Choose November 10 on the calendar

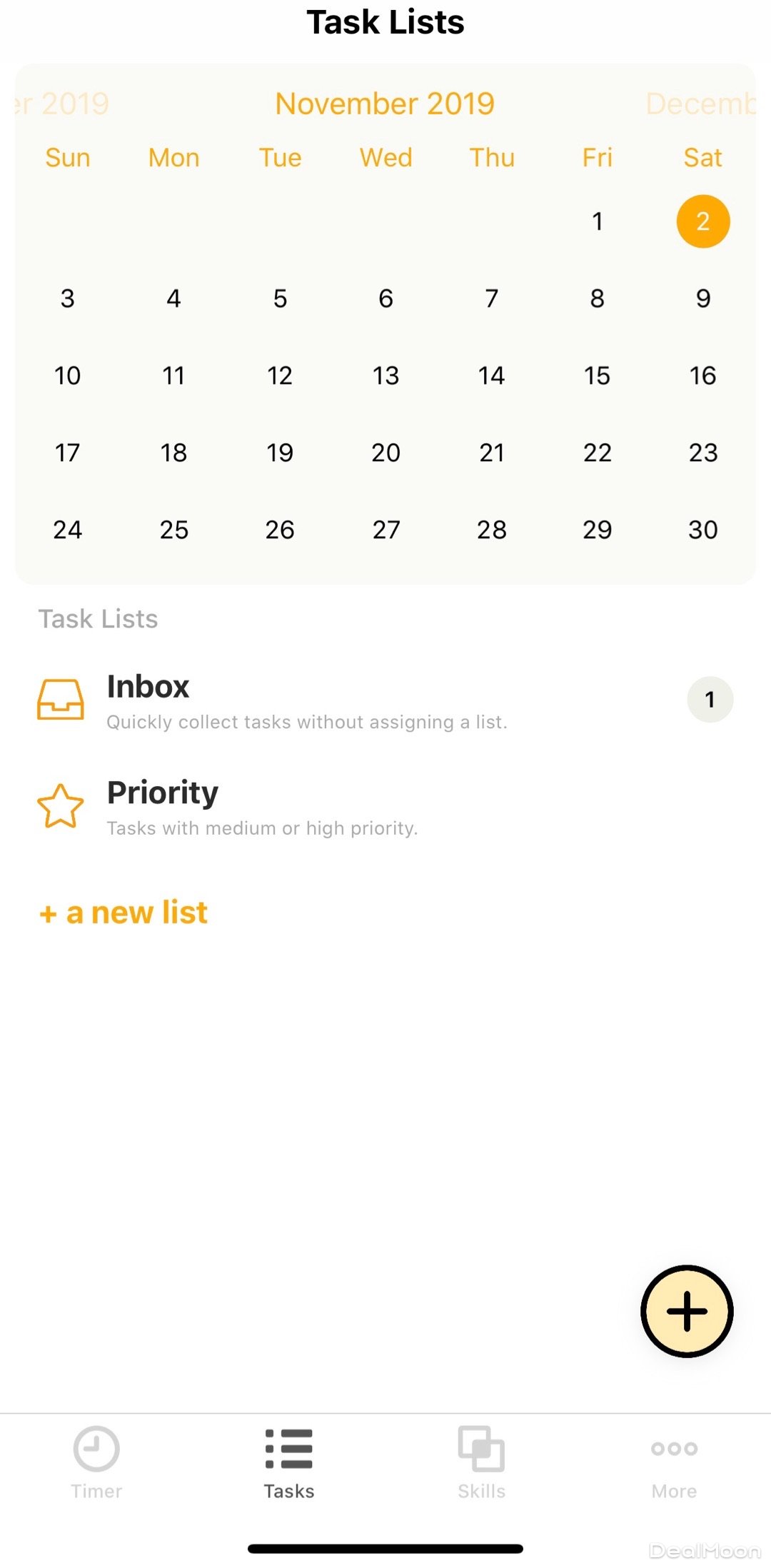pyautogui.click(x=68, y=376)
